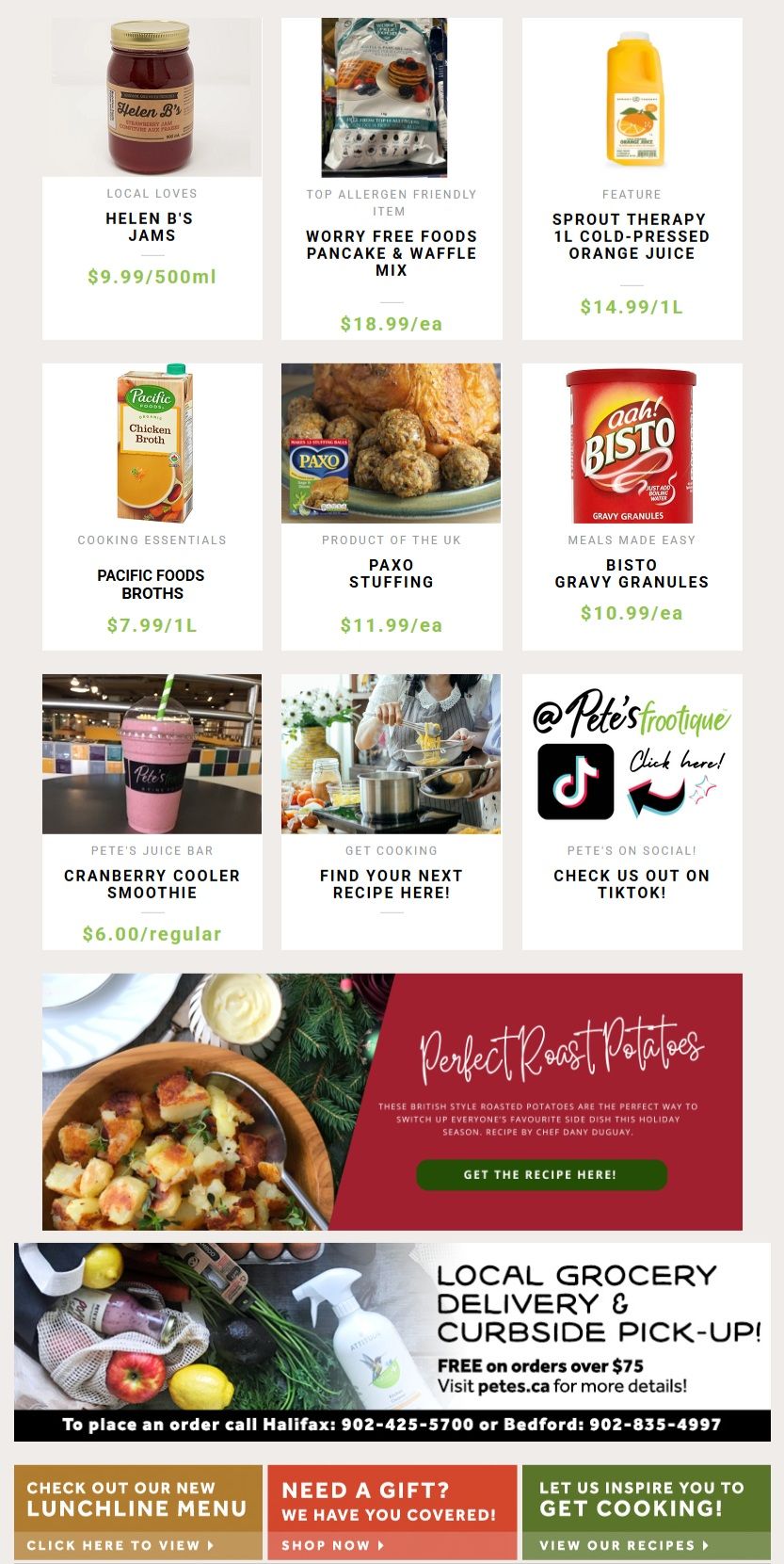This screenshot has height=1564, width=784.
Task: Open the local grocery delivery and curbside banner
Action: [x=392, y=1341]
